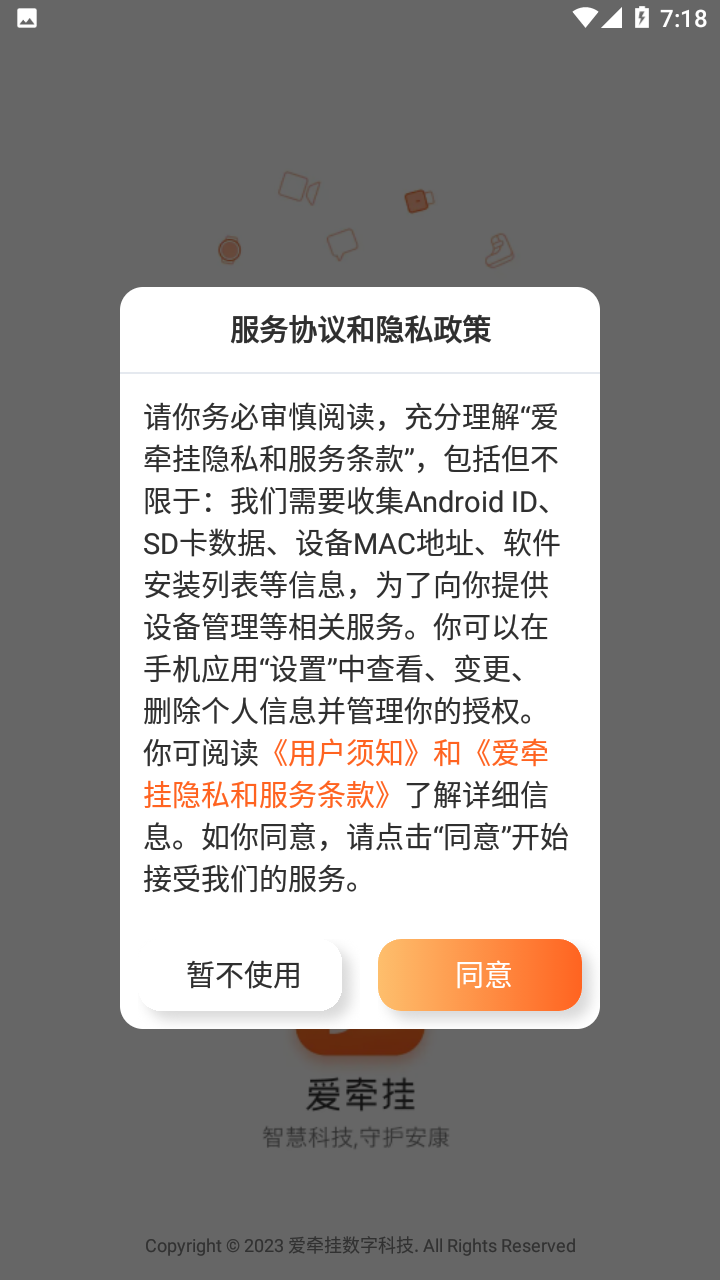Open the 《用户须知》 link
Image resolution: width=720 pixels, height=1280 pixels.
point(344,753)
